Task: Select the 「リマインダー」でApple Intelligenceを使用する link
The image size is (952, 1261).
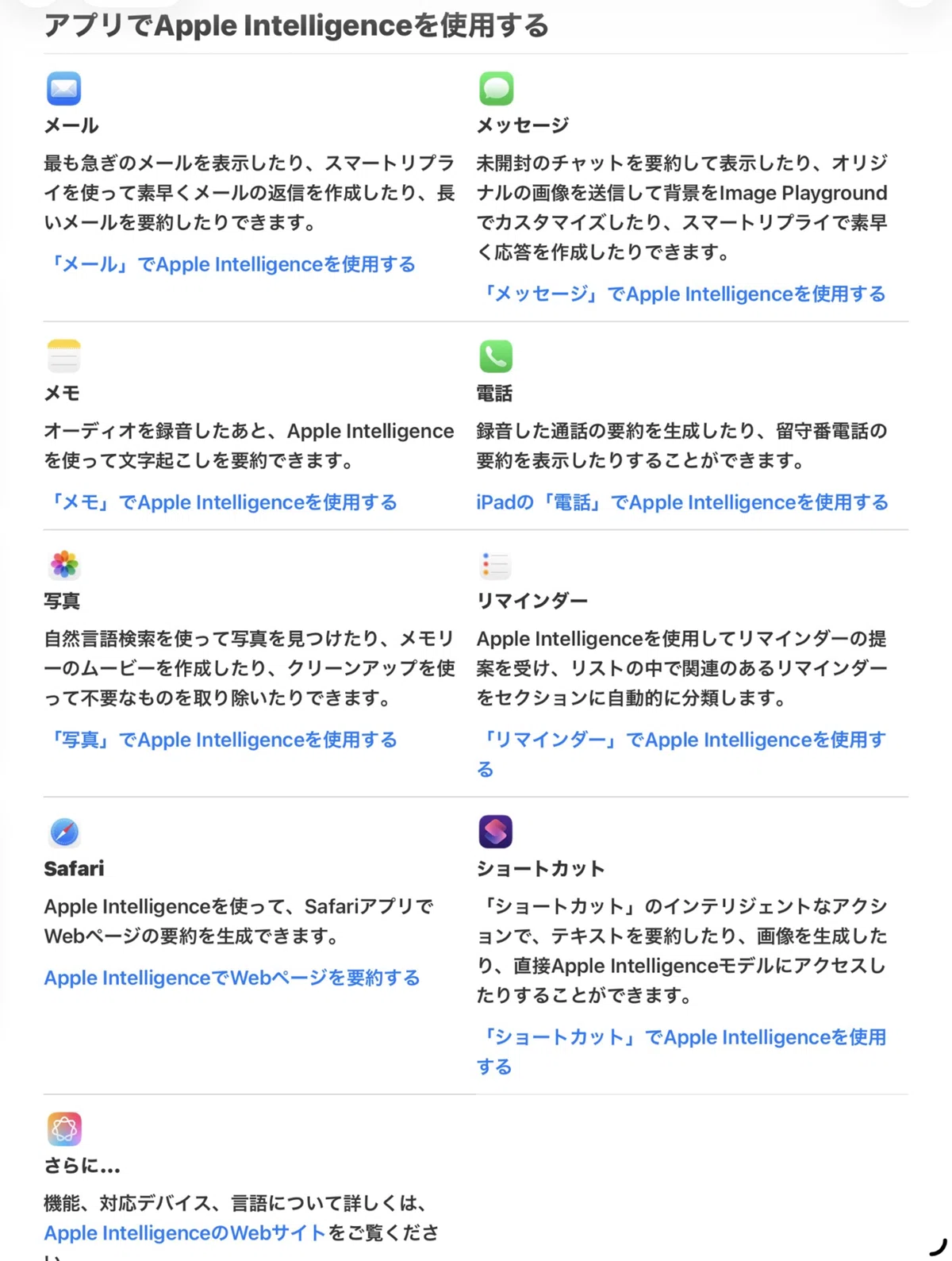Action: pyautogui.click(x=681, y=754)
